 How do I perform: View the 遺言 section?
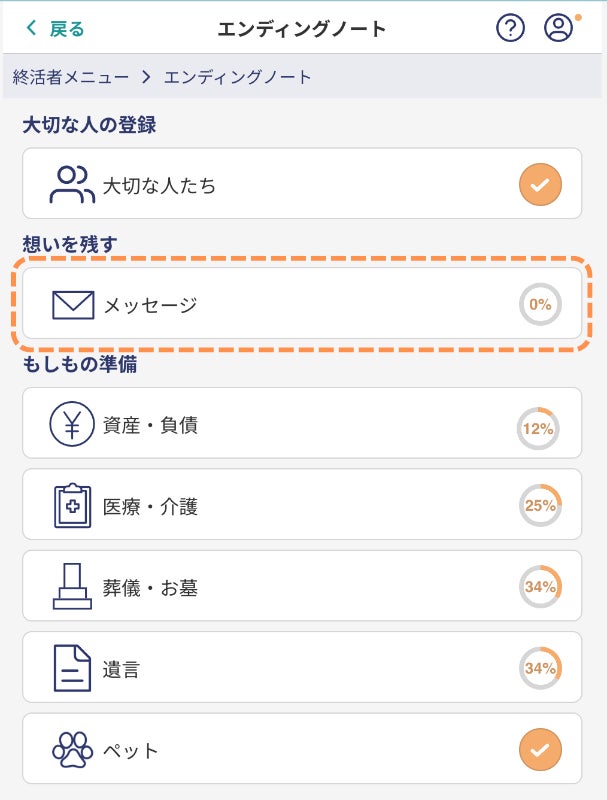pos(302,668)
